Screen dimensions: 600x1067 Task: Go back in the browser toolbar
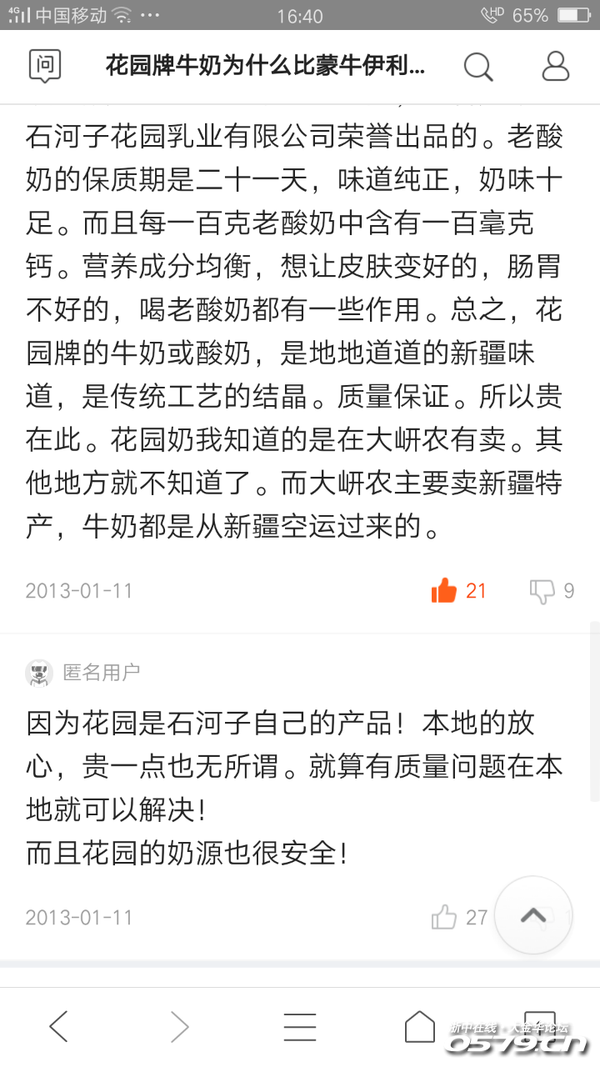click(59, 1027)
